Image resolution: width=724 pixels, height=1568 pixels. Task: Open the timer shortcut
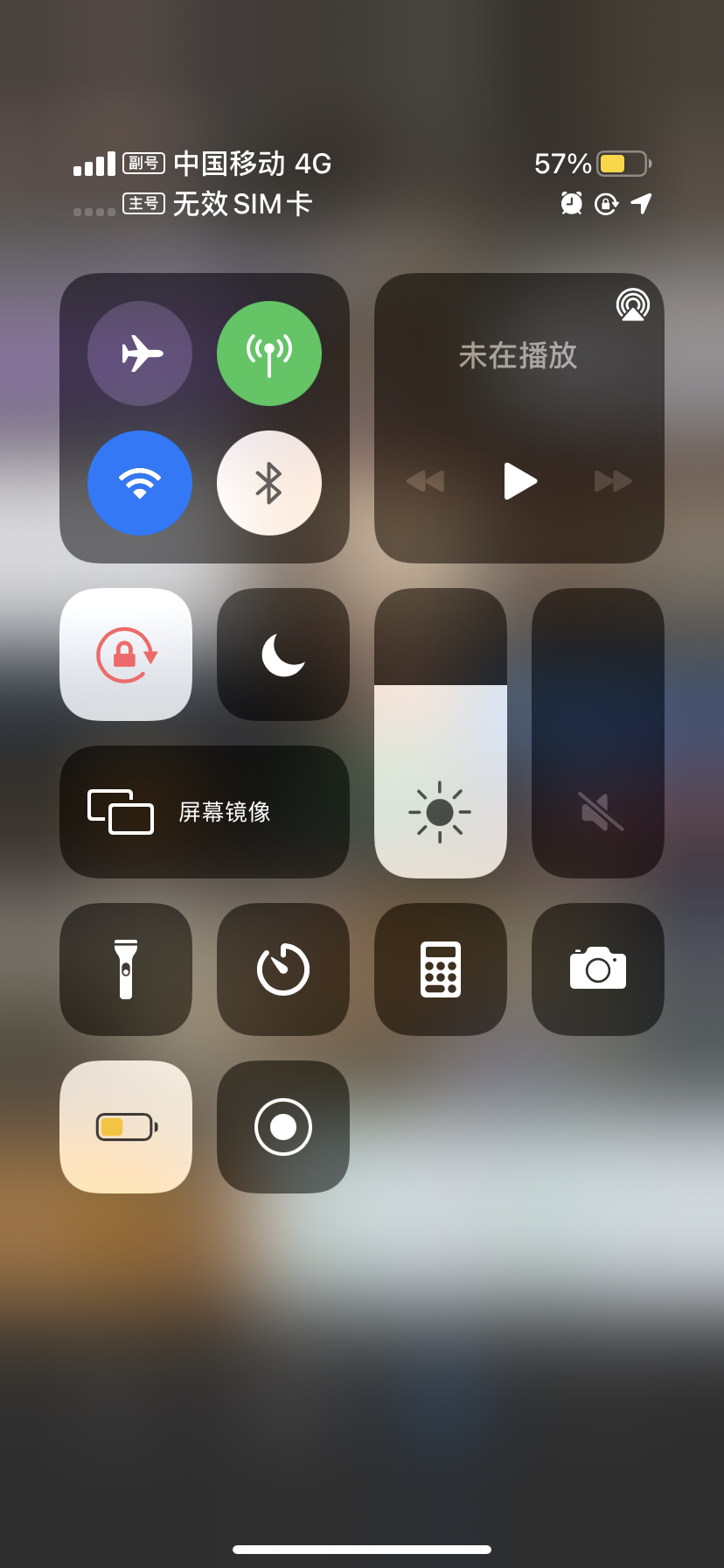(x=283, y=969)
